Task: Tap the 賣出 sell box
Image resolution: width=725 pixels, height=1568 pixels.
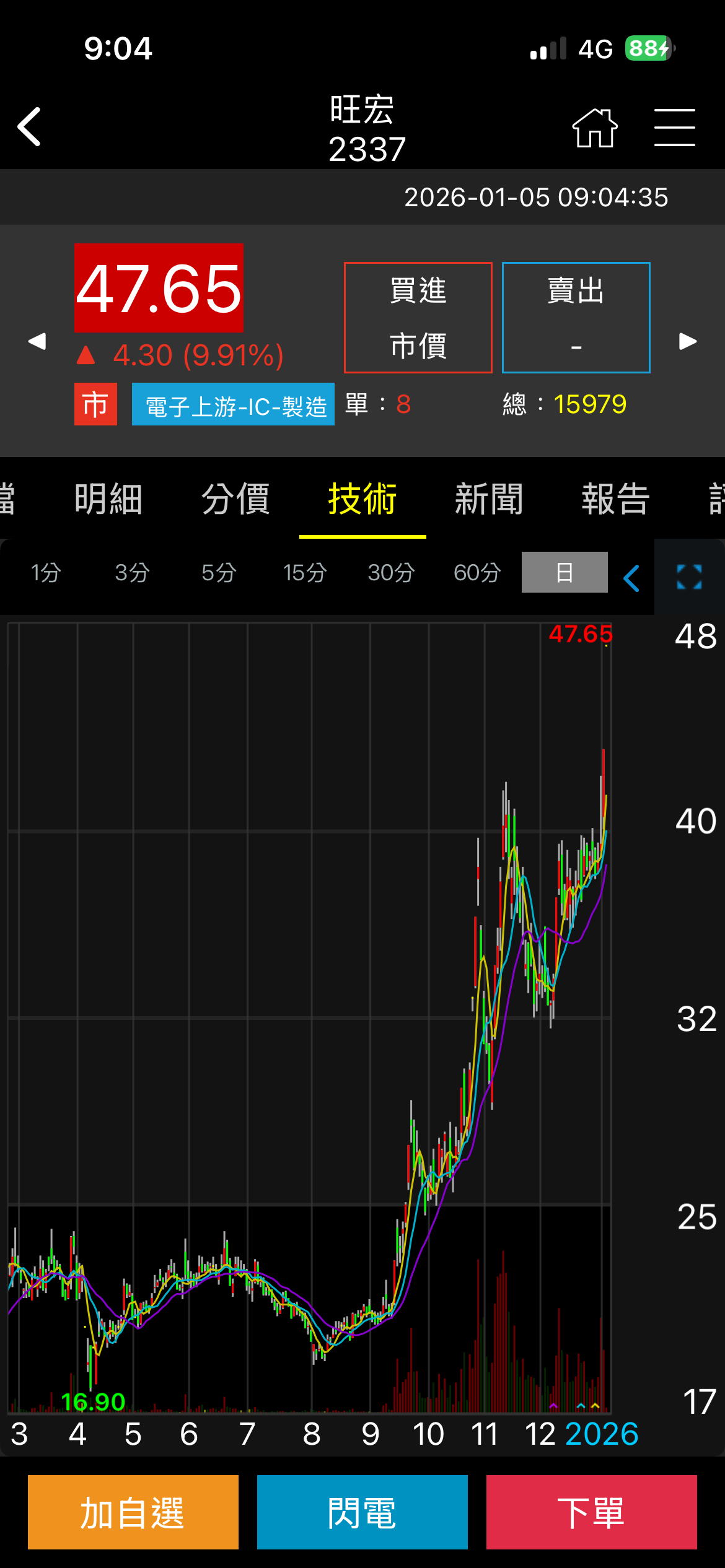Action: pos(576,318)
